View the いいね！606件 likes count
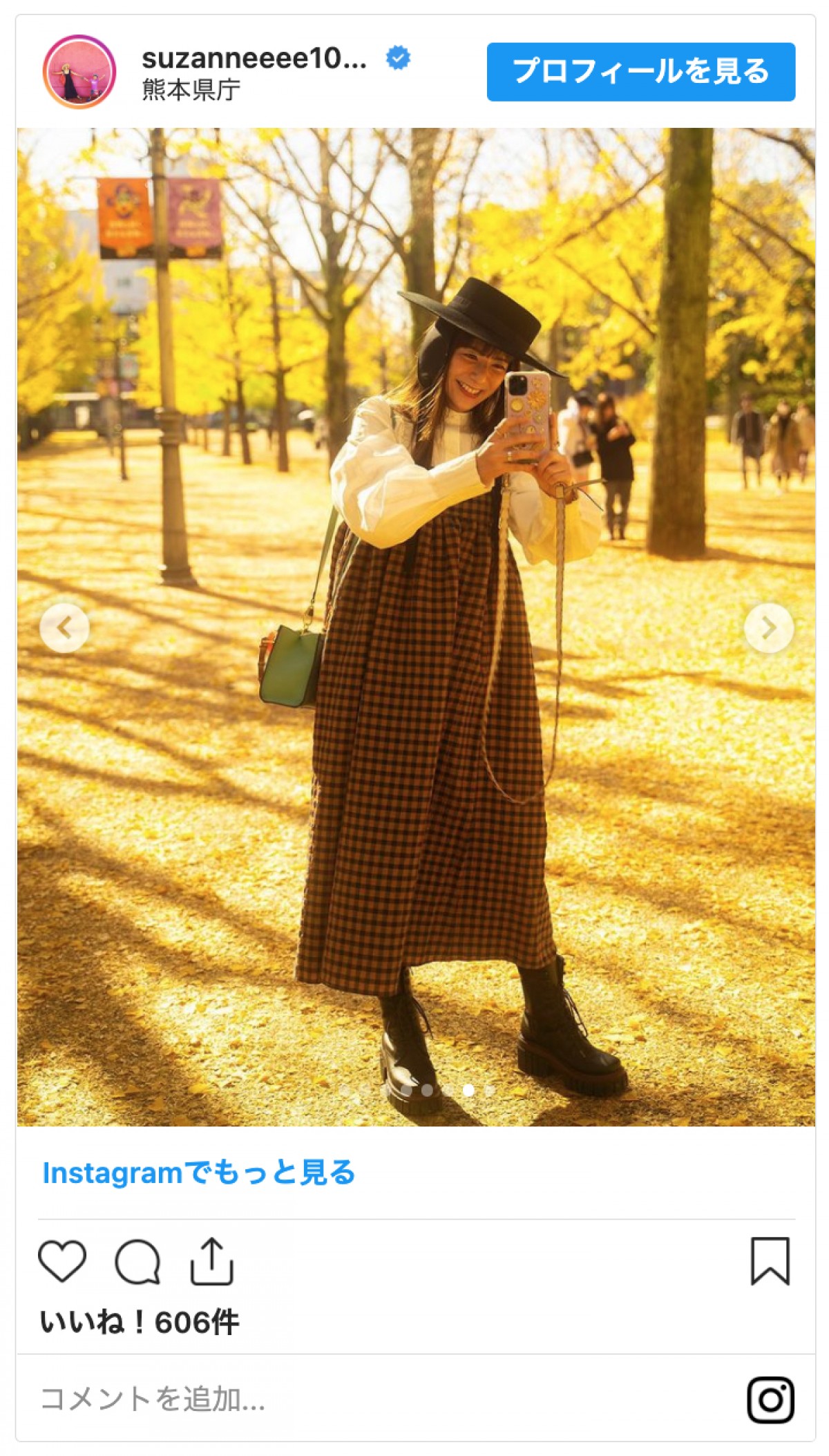This screenshot has height=1456, width=829. 140,1323
